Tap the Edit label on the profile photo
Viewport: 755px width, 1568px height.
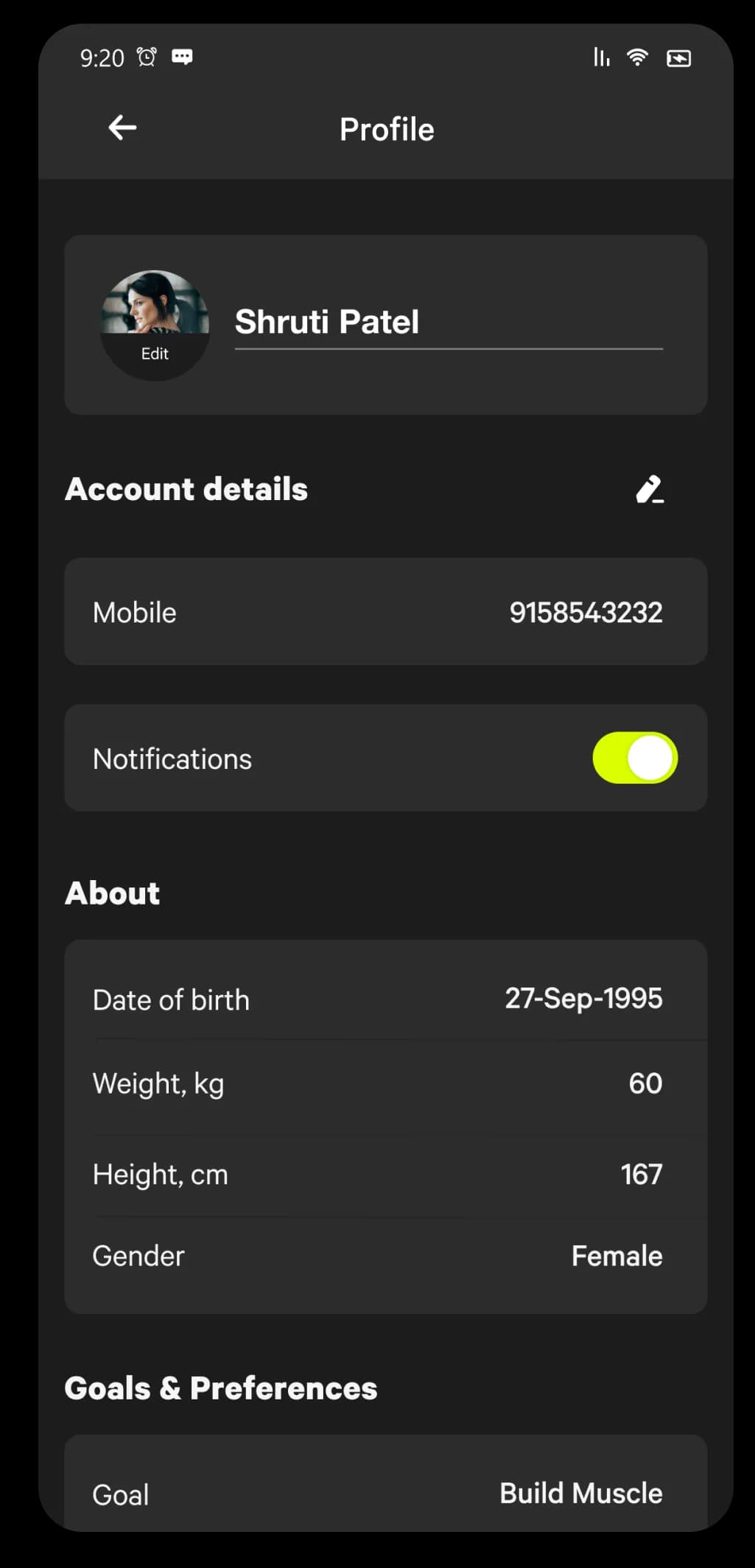(155, 354)
